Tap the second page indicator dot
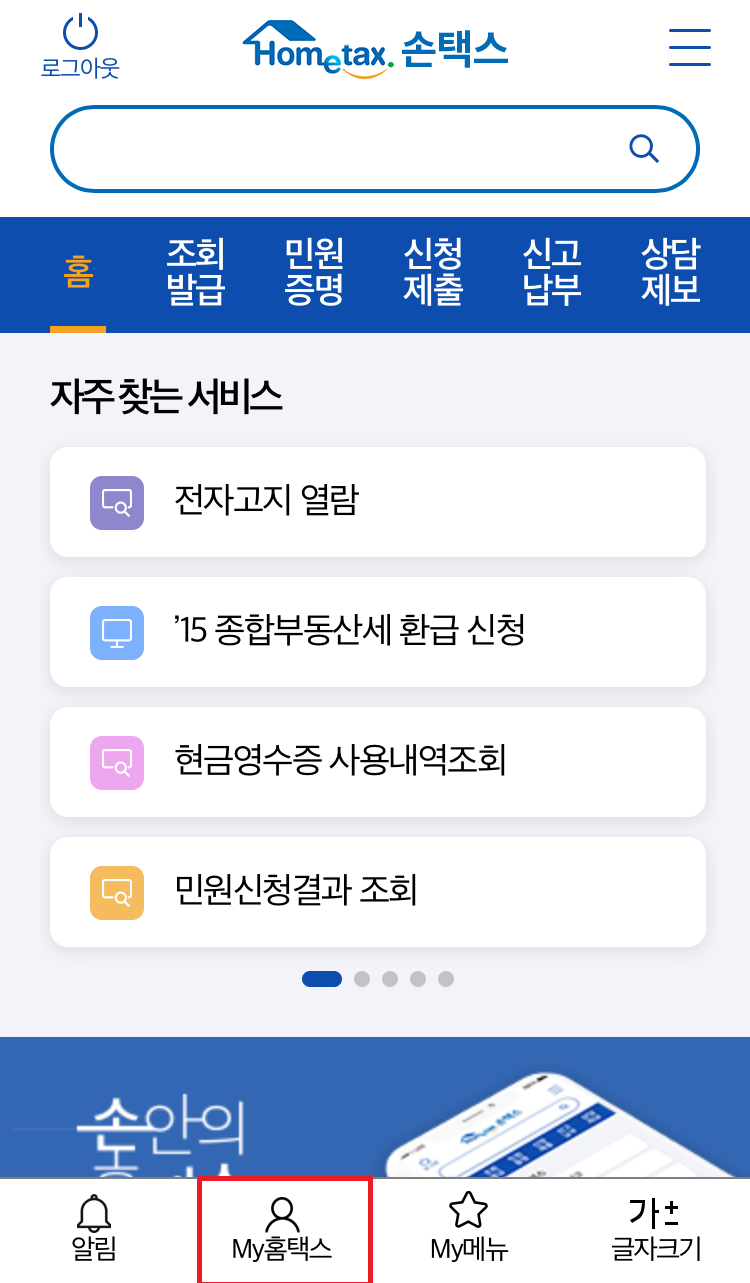Viewport: 750px width, 1283px height. pyautogui.click(x=362, y=979)
